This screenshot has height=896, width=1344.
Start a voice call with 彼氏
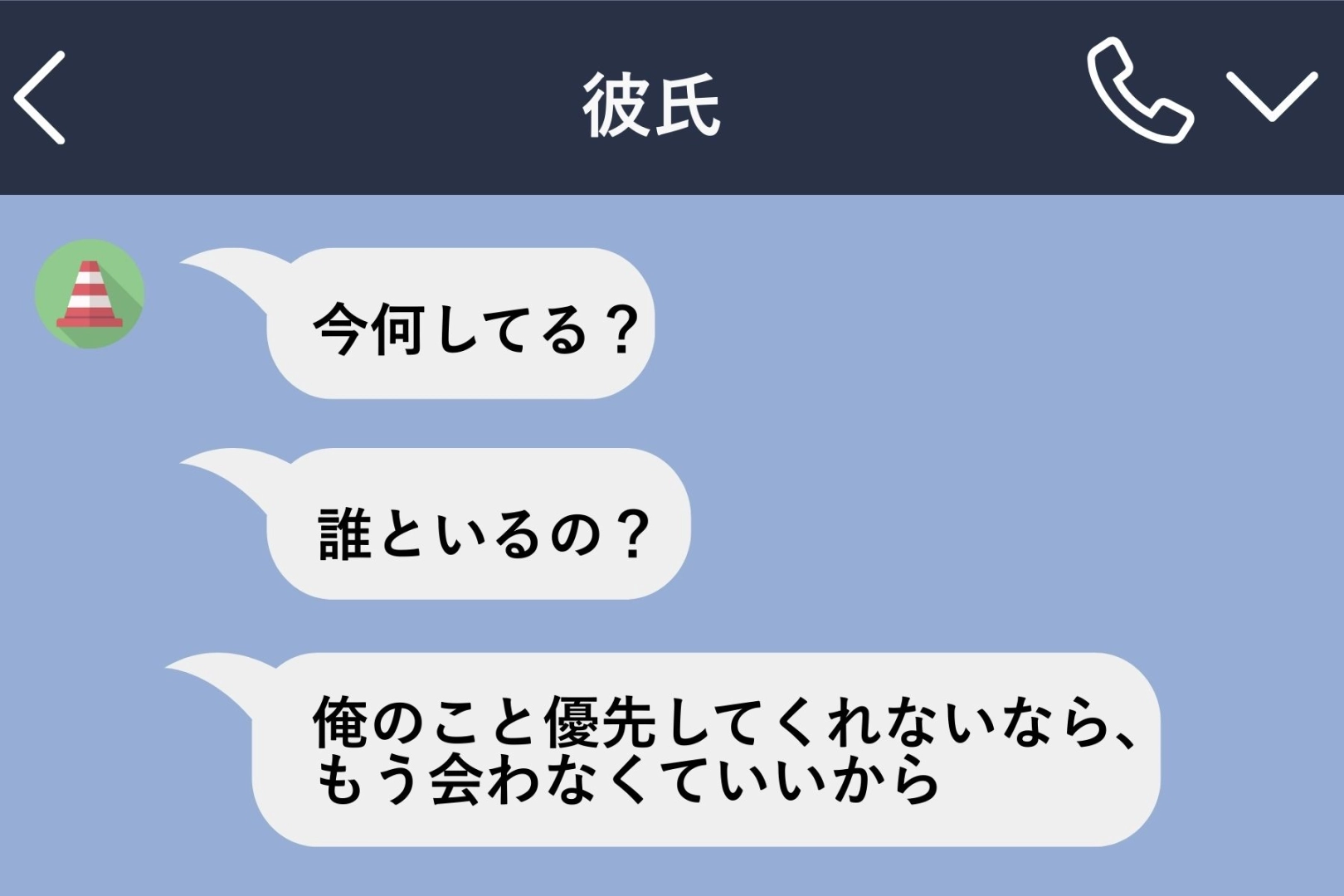coord(1138,91)
